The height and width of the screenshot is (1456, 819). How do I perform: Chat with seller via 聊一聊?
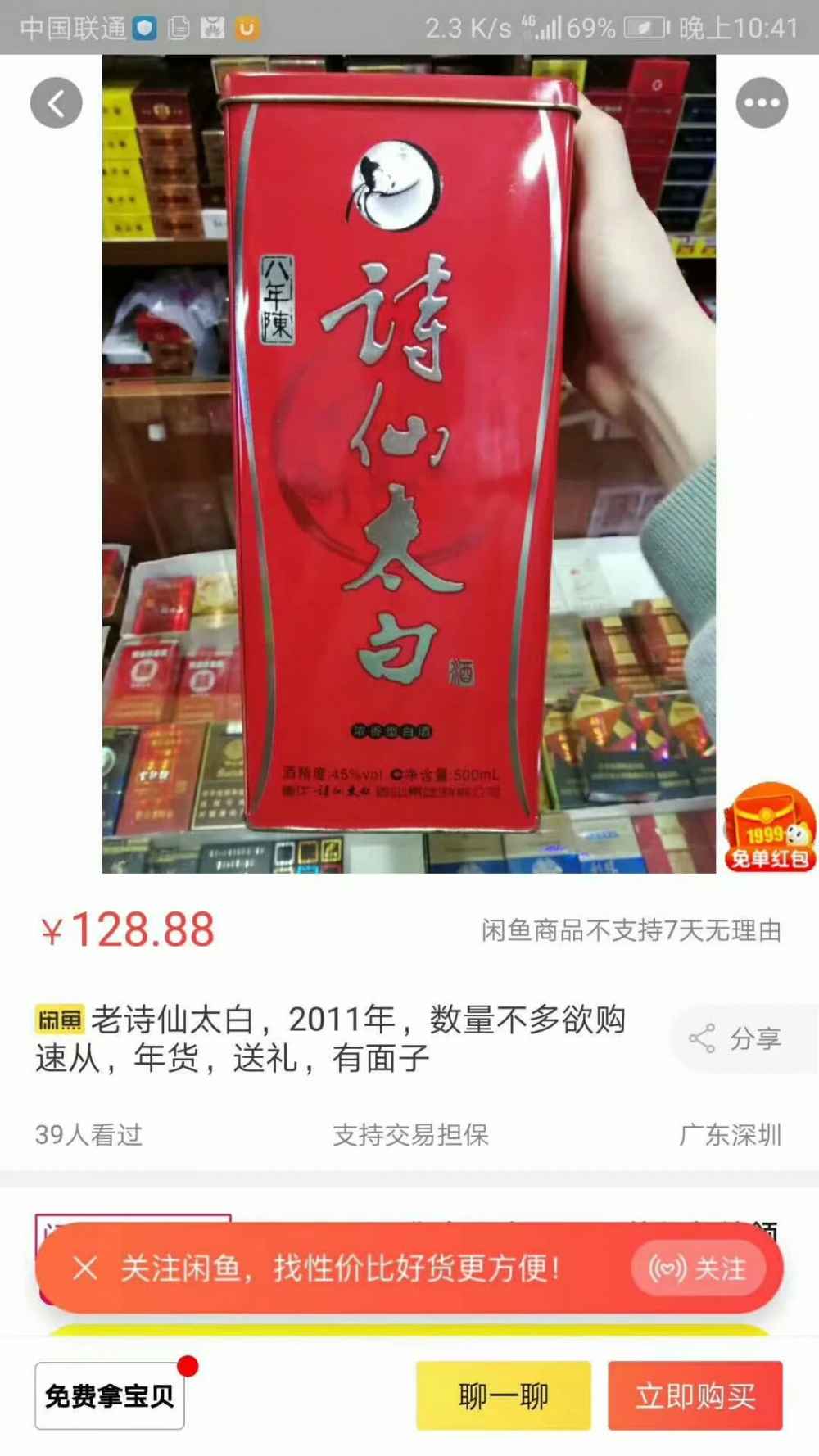coord(503,1395)
